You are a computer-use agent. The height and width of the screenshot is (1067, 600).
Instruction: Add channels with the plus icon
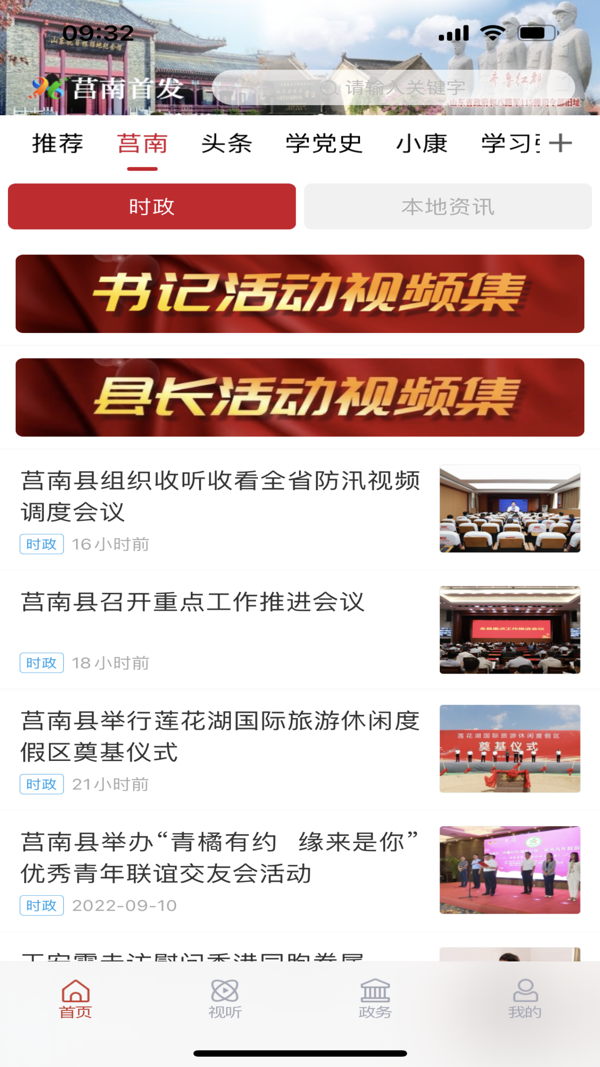coord(561,143)
